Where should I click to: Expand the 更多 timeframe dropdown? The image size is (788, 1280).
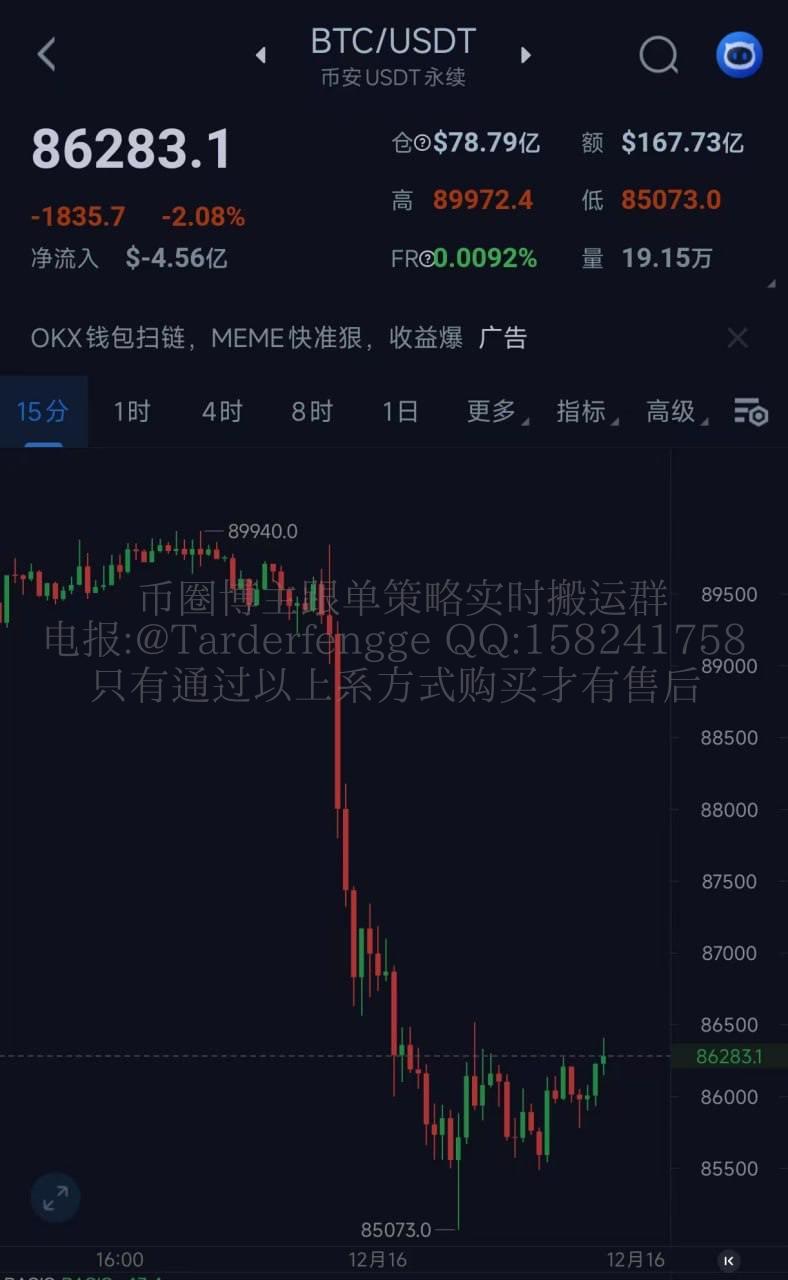(x=495, y=411)
